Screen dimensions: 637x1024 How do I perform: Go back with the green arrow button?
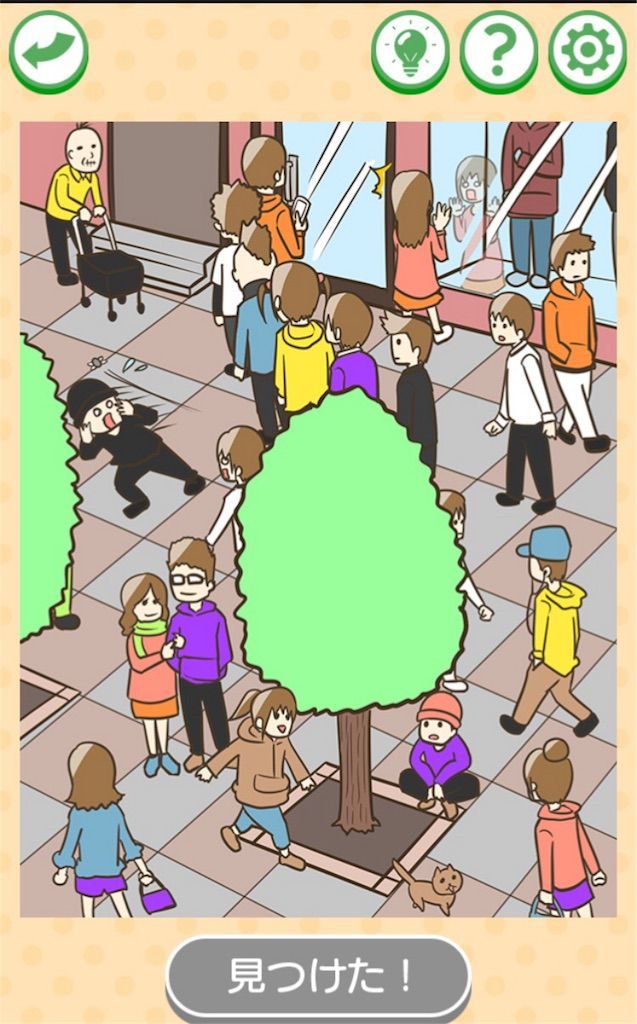(x=48, y=50)
